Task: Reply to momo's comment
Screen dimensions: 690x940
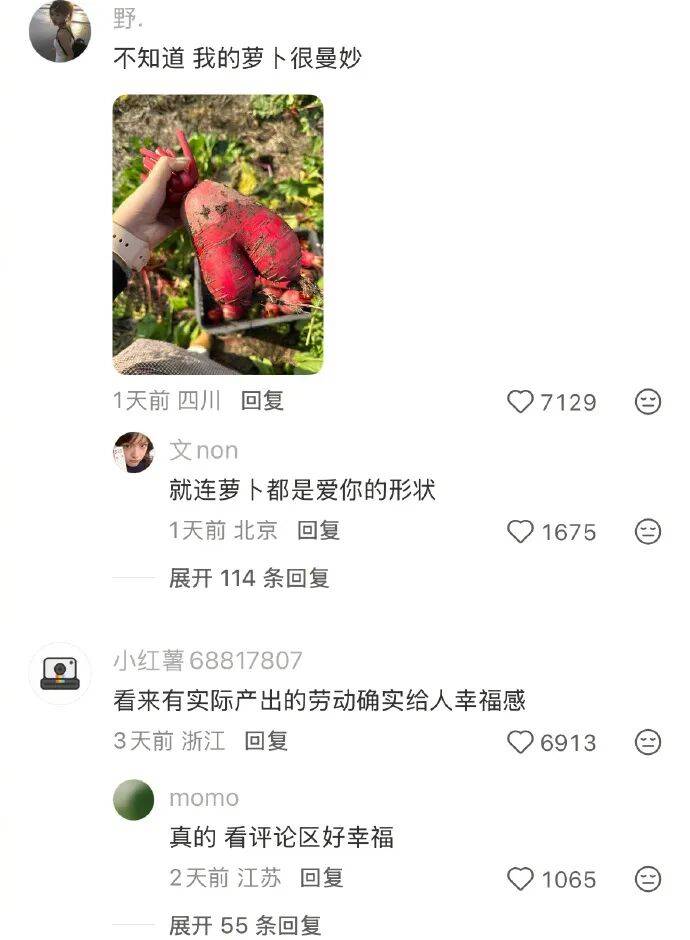Action: pyautogui.click(x=322, y=878)
